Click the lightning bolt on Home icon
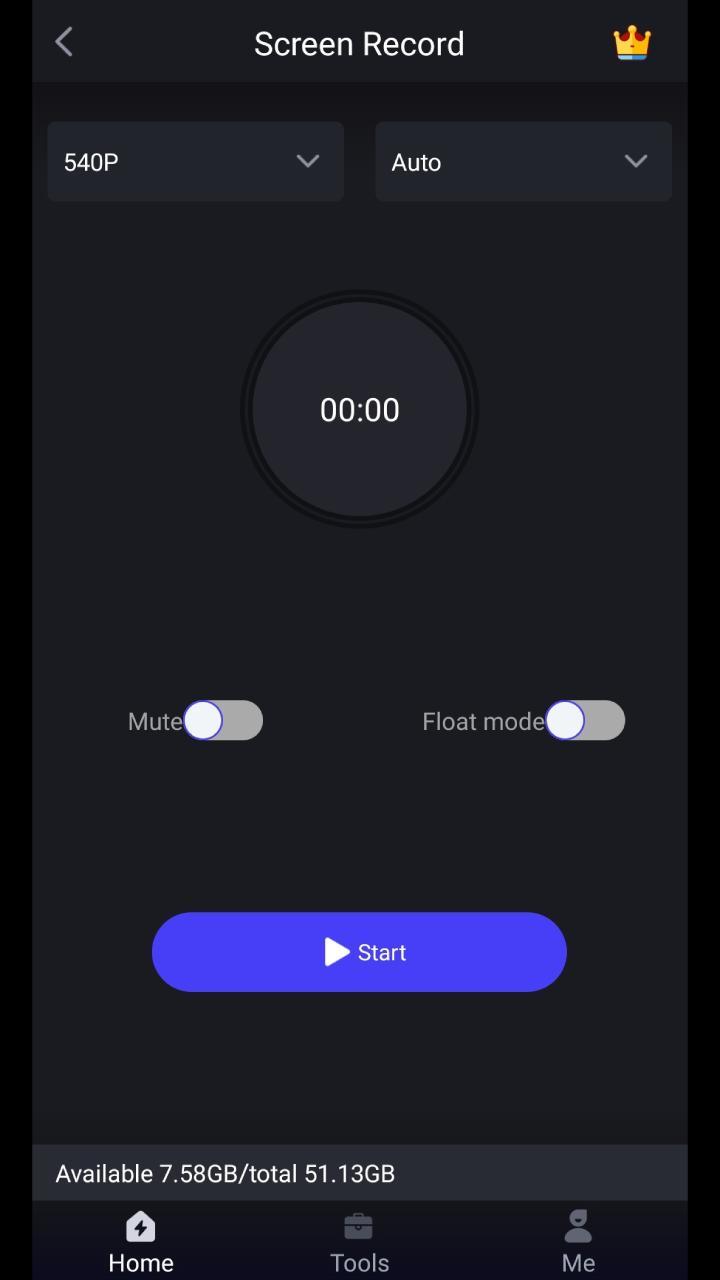This screenshot has width=720, height=1280. (x=140, y=1227)
